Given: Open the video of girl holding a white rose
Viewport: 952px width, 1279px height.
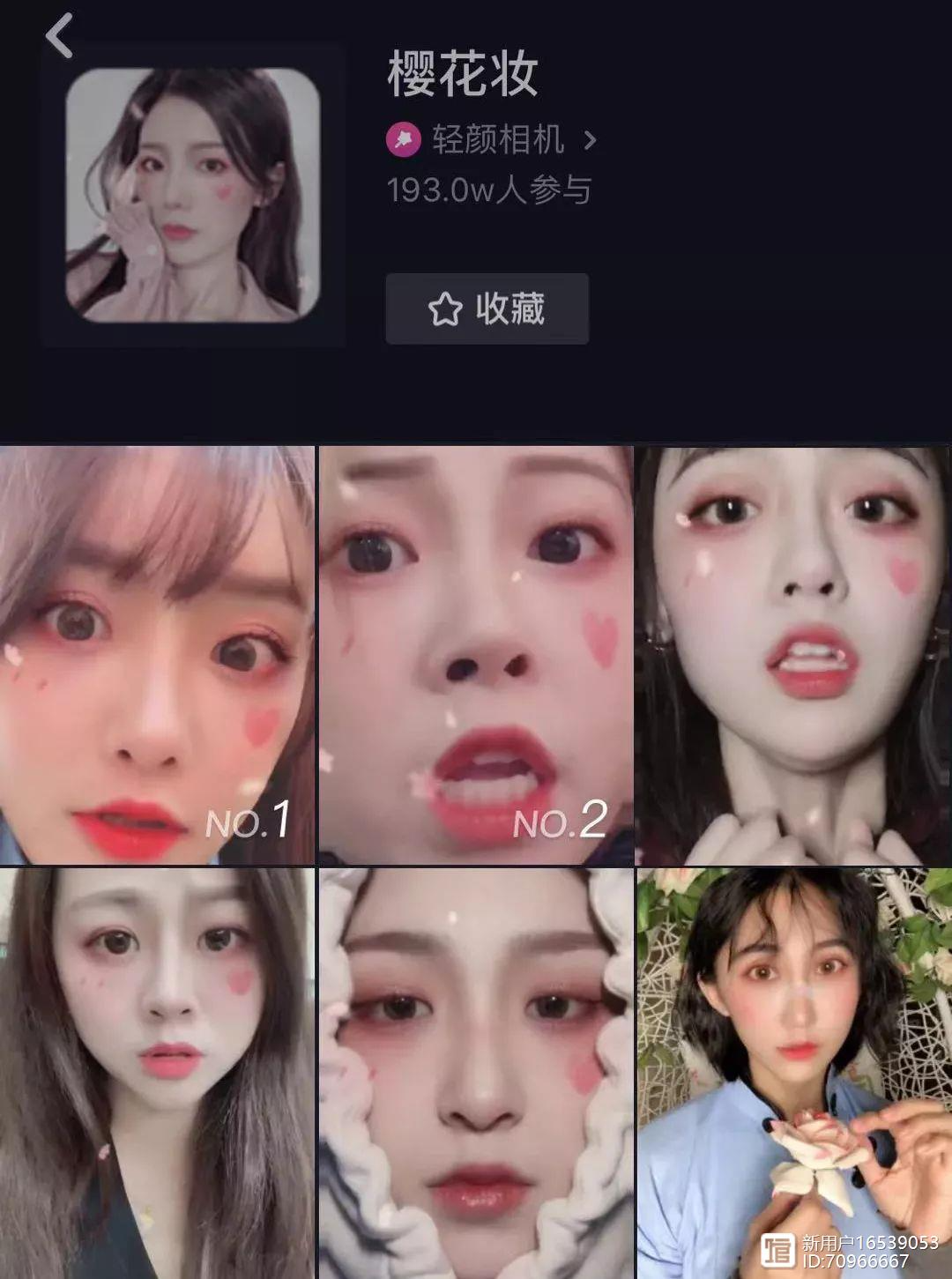Looking at the screenshot, I should (793, 1071).
